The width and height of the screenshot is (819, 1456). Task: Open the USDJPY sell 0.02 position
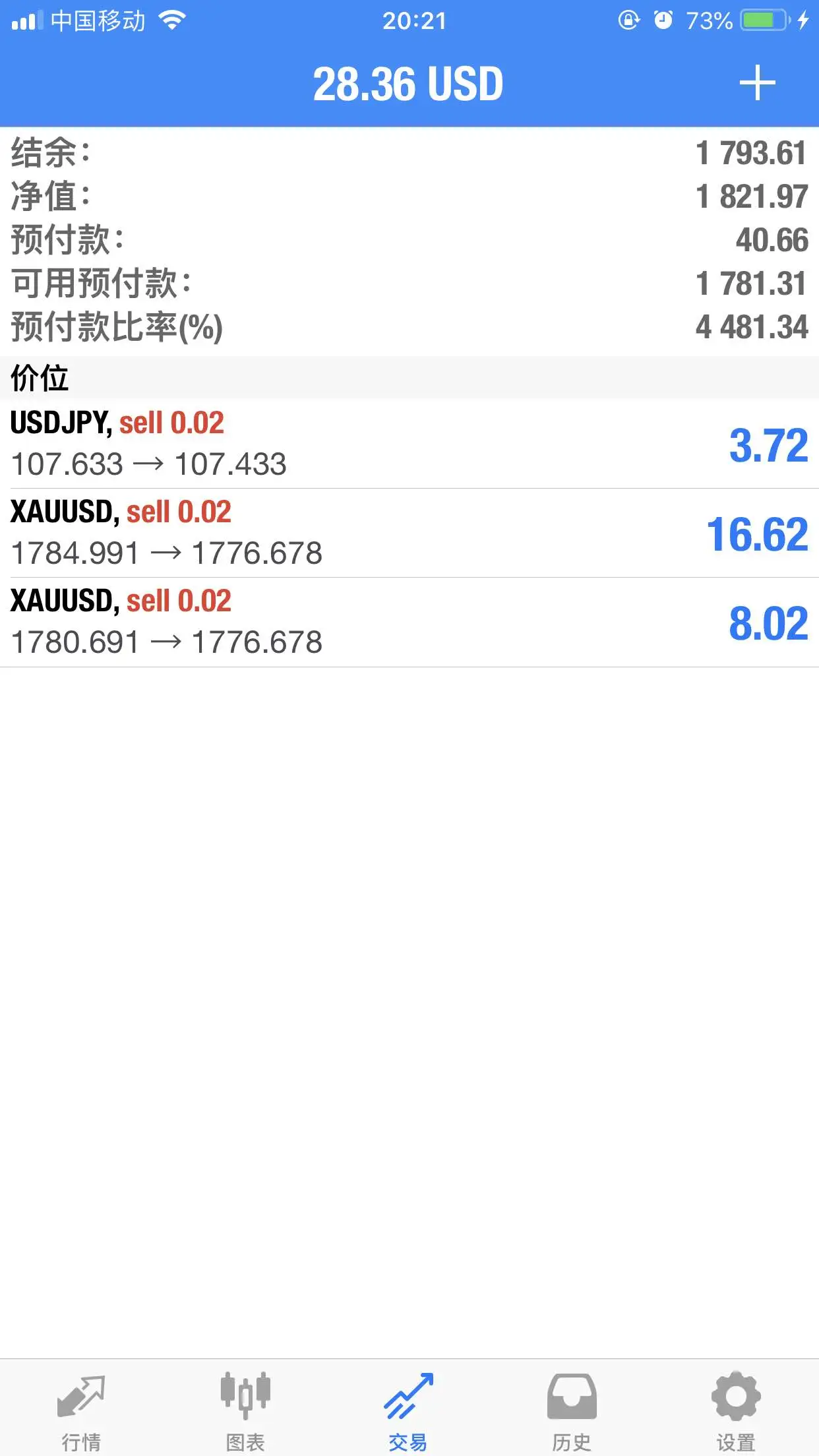[x=409, y=444]
